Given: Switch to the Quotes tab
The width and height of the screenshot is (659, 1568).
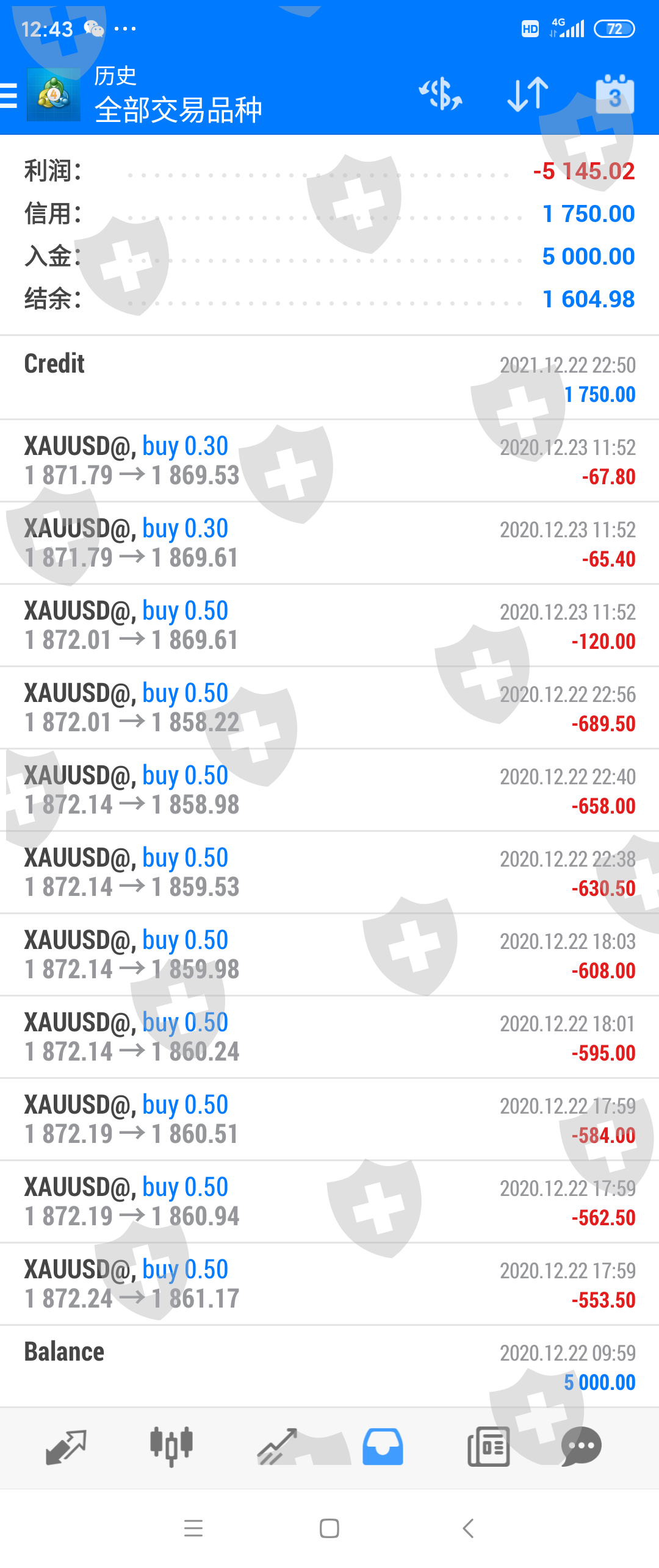Looking at the screenshot, I should coord(66,1447).
